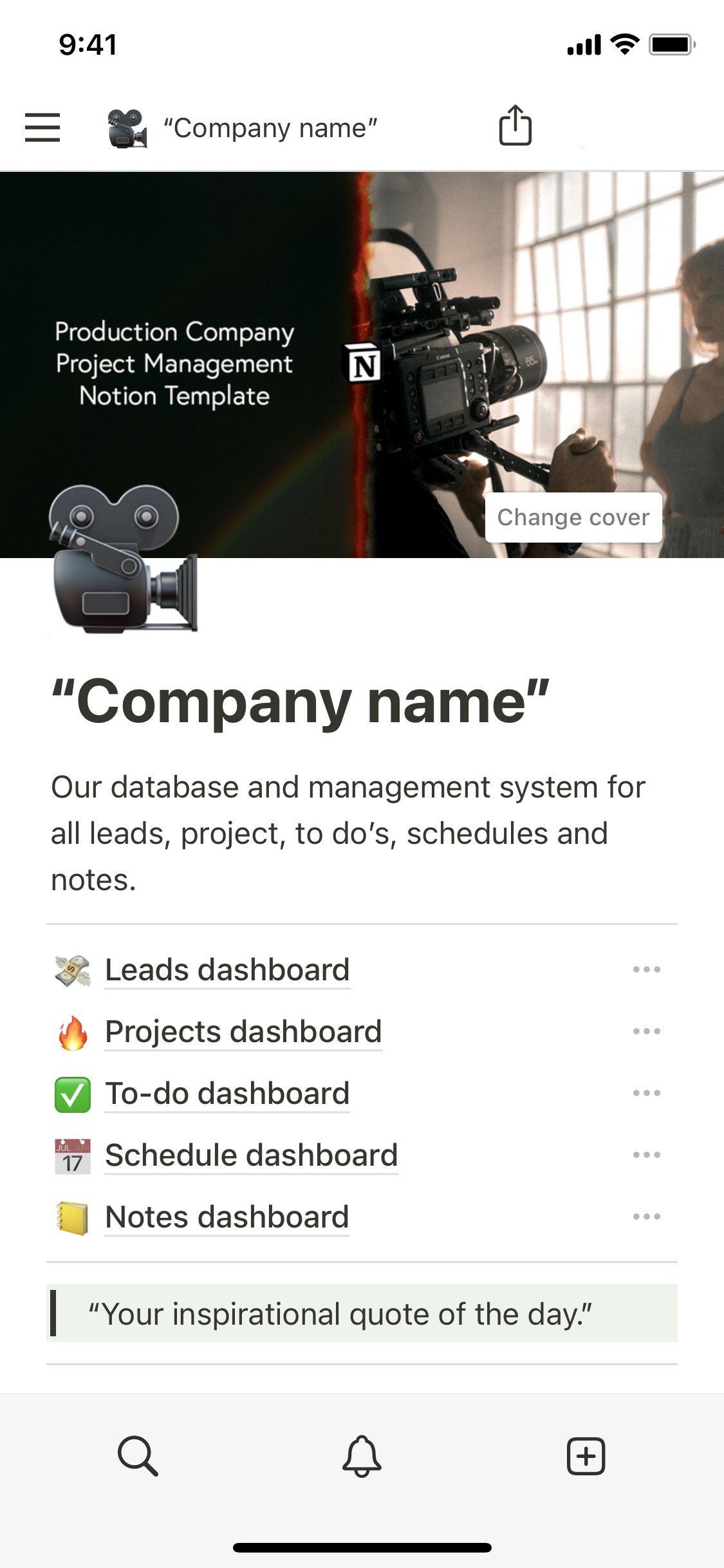Open search from the bottom bar
Viewport: 724px width, 1568px height.
click(x=138, y=1456)
